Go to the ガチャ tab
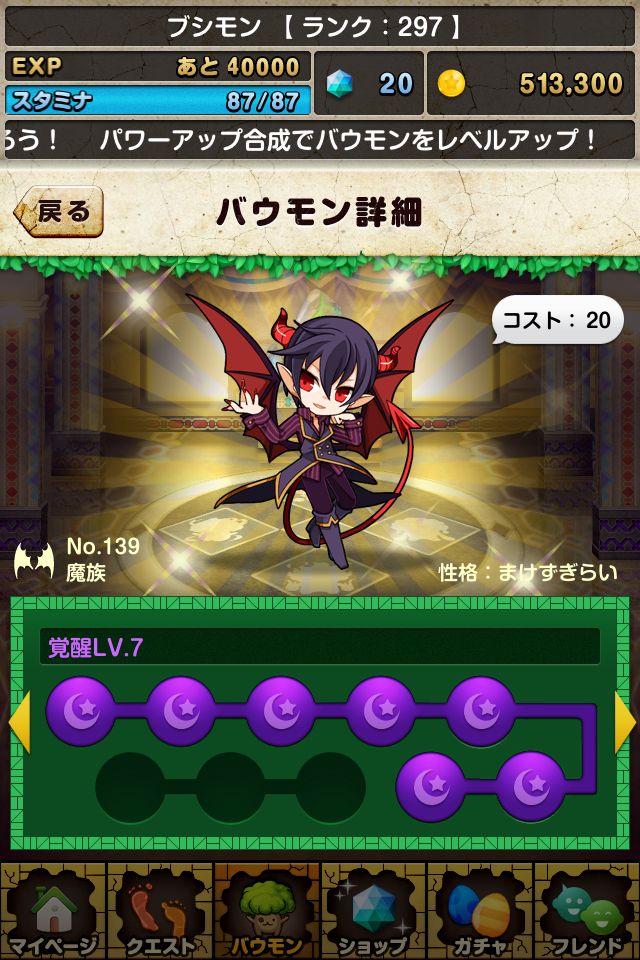 [x=479, y=911]
